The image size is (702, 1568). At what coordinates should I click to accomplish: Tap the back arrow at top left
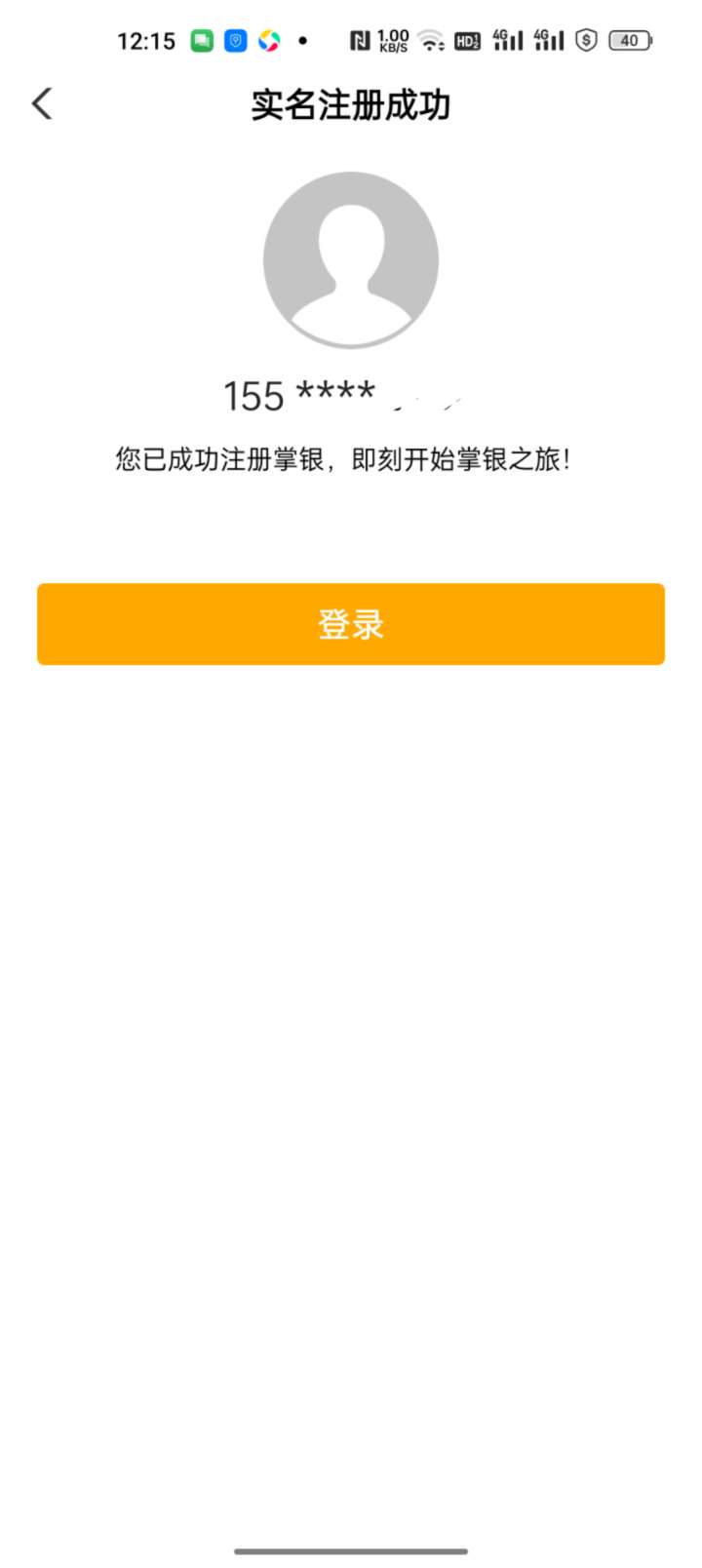coord(42,103)
